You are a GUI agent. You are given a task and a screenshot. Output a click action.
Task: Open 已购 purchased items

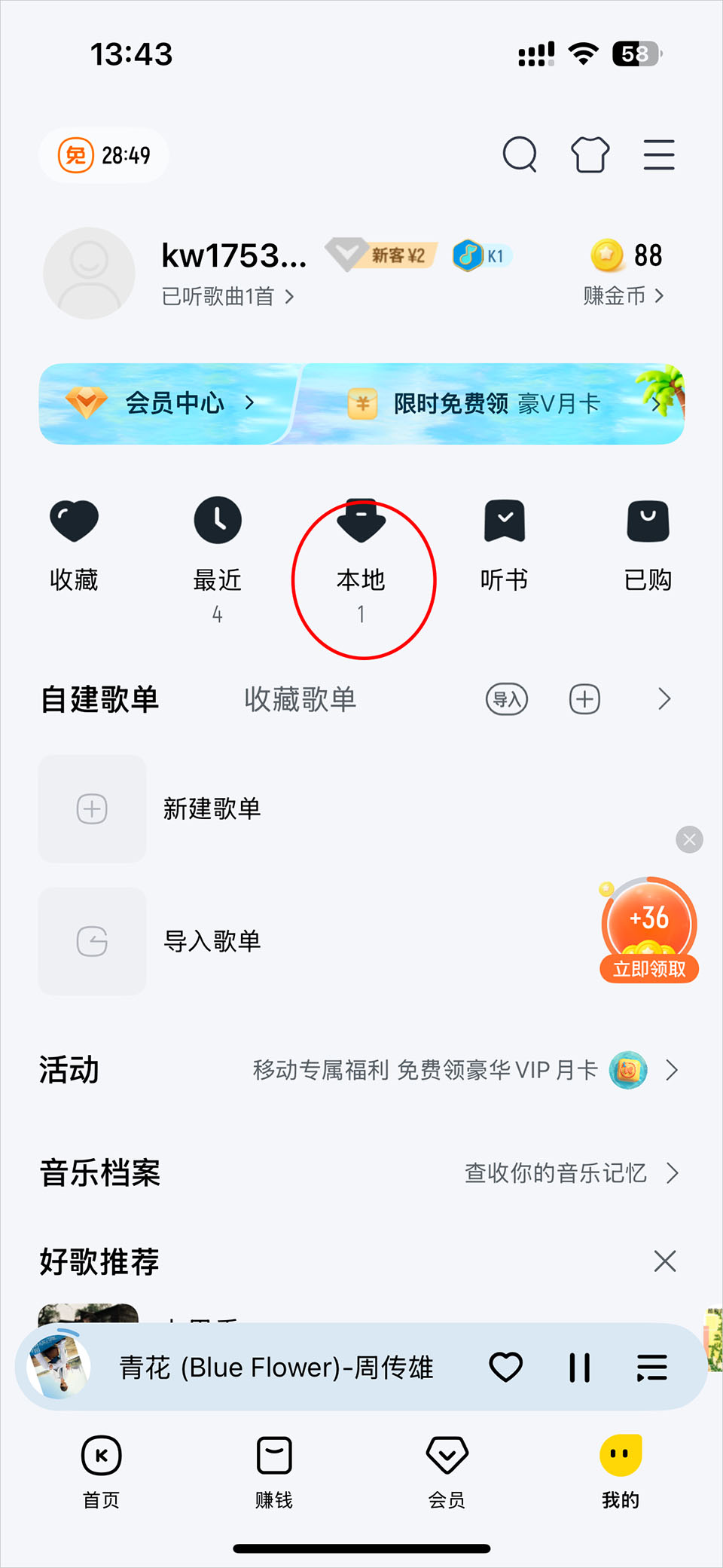[648, 544]
